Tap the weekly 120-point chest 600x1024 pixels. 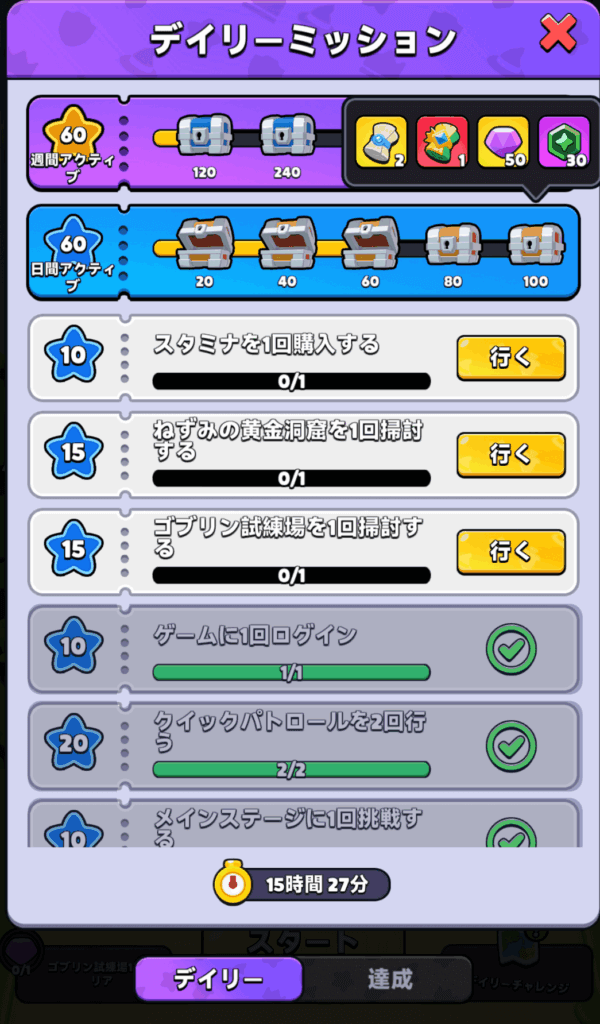(205, 137)
